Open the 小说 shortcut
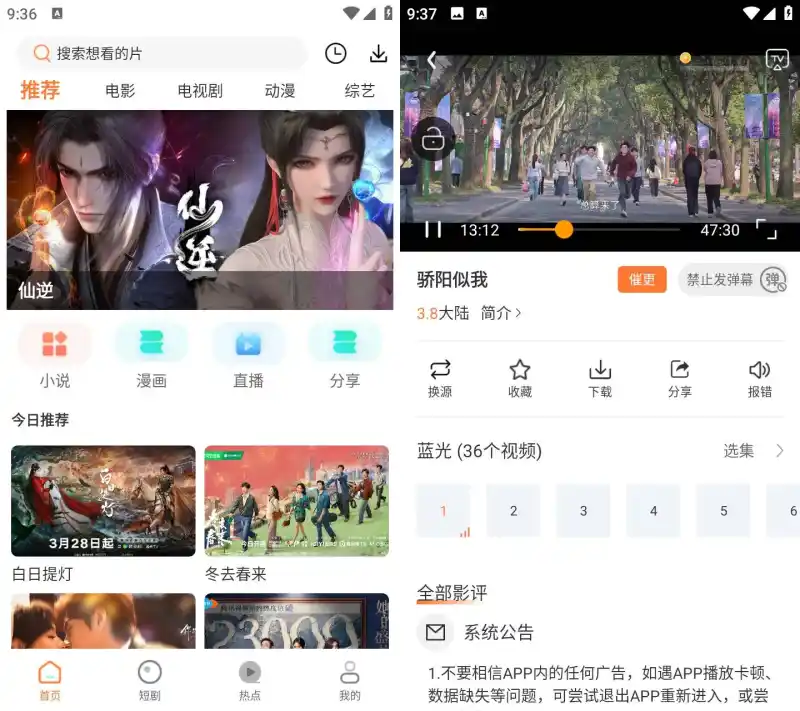Image resolution: width=800 pixels, height=711 pixels. [55, 356]
